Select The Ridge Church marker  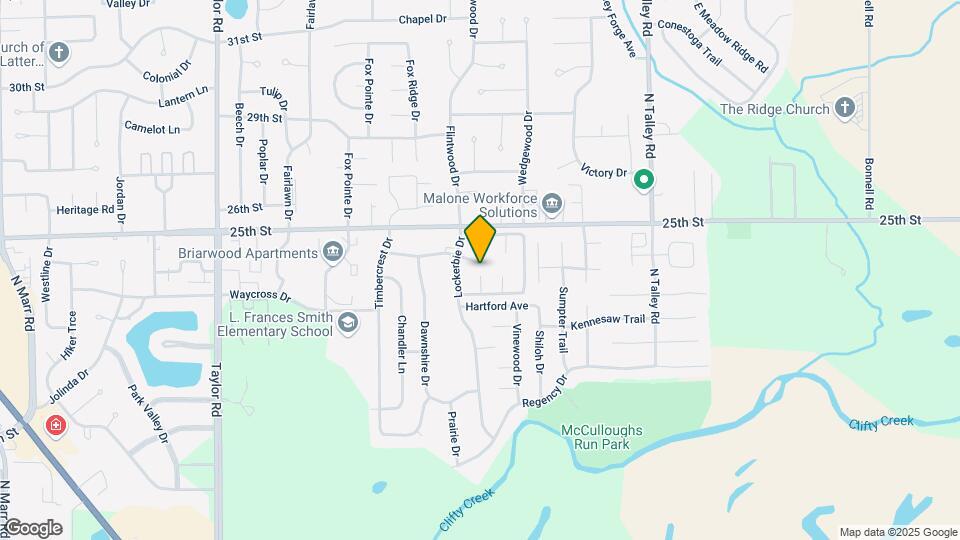tap(845, 109)
